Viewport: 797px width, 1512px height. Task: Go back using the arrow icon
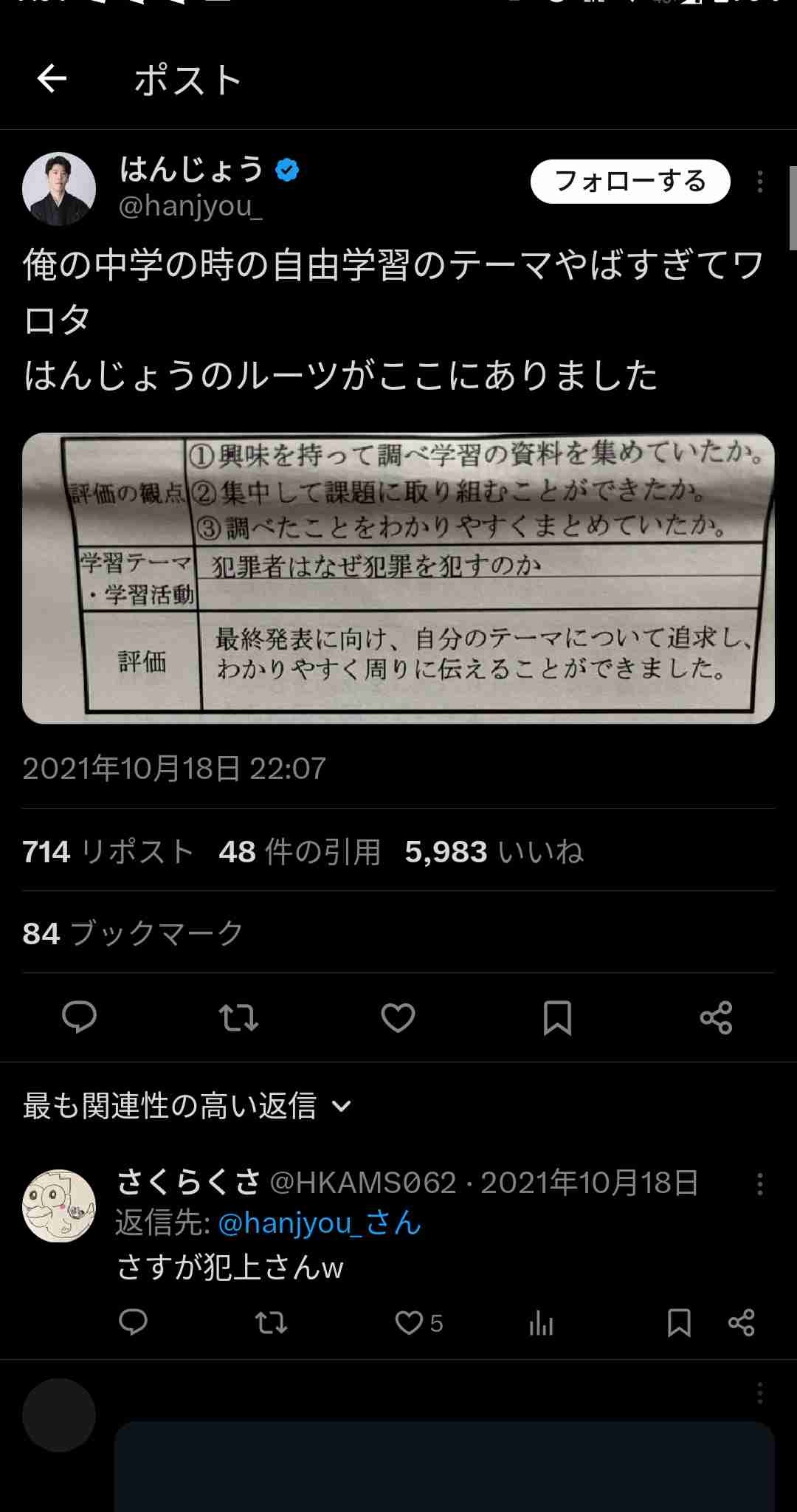pos(52,78)
